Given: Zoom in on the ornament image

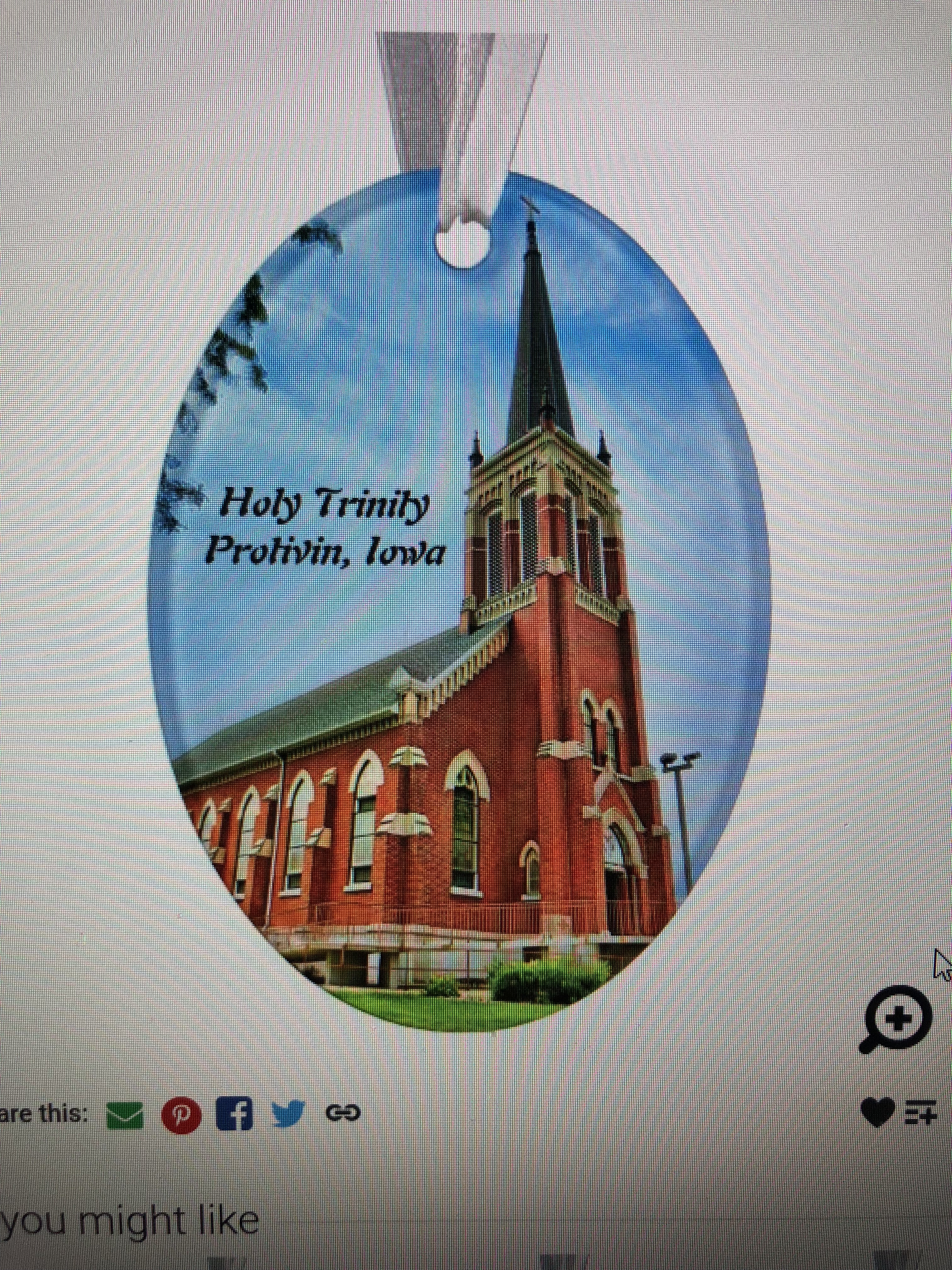Looking at the screenshot, I should click(898, 1018).
